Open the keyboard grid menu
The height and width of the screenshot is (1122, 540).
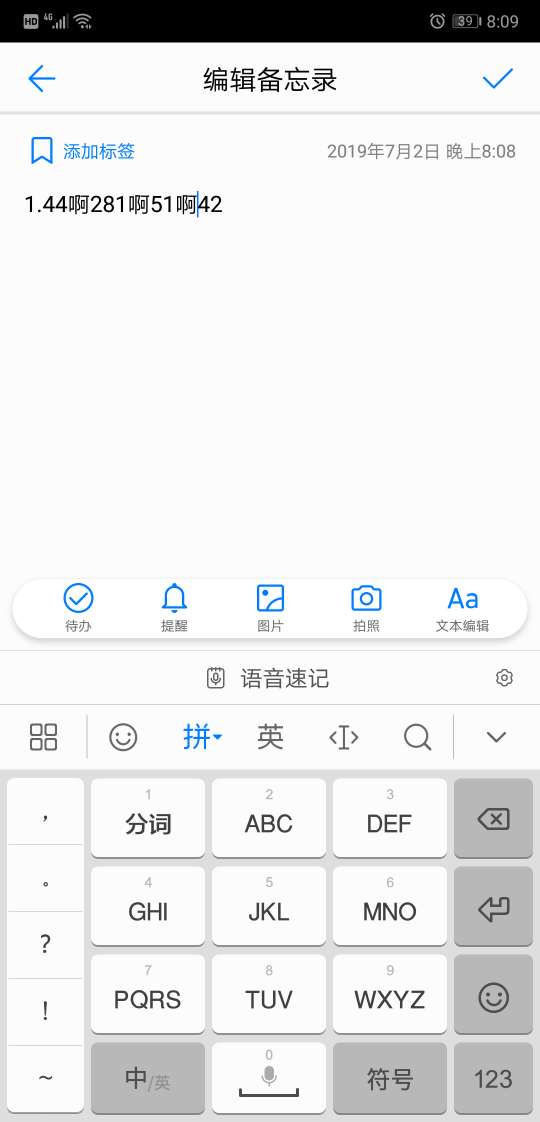coord(44,736)
